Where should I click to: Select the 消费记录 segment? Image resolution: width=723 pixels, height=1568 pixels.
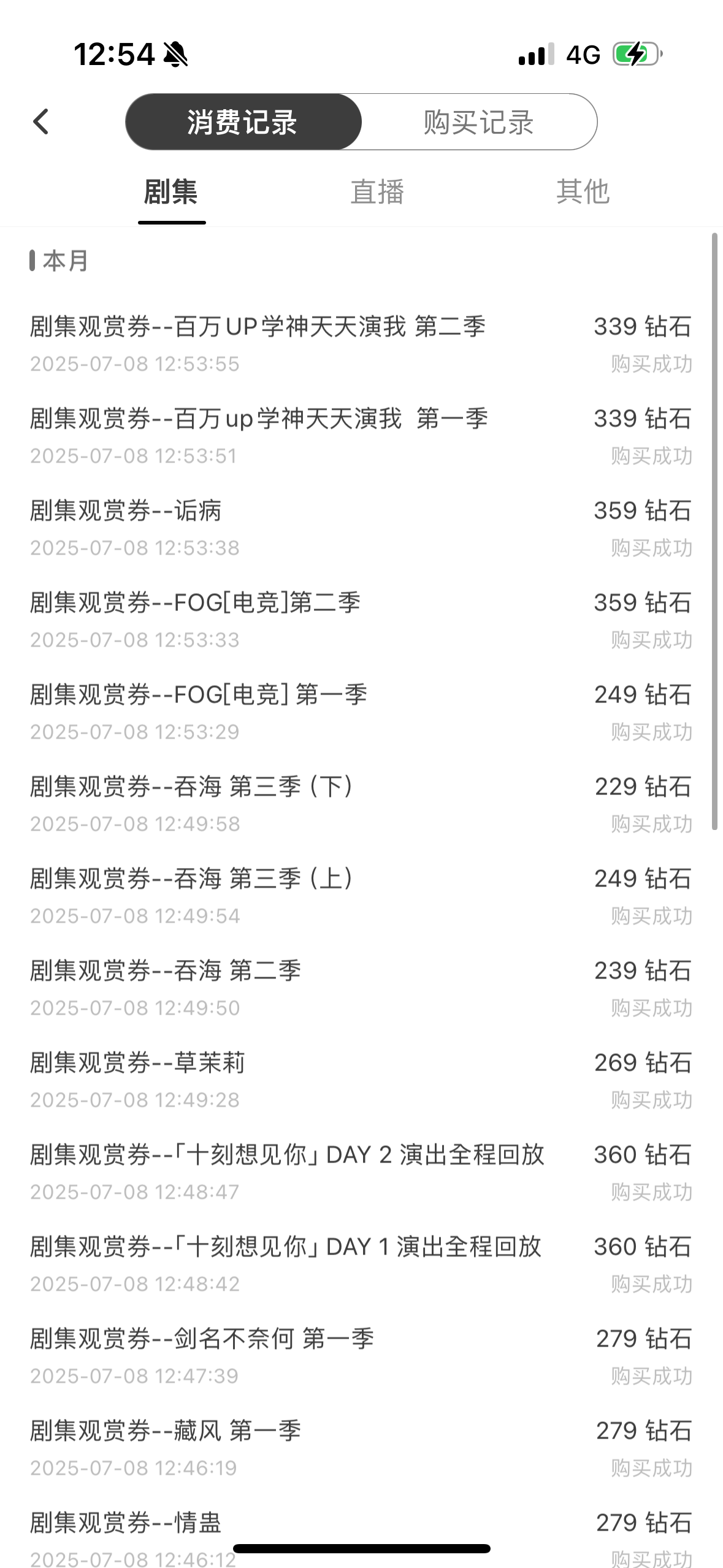coord(243,122)
